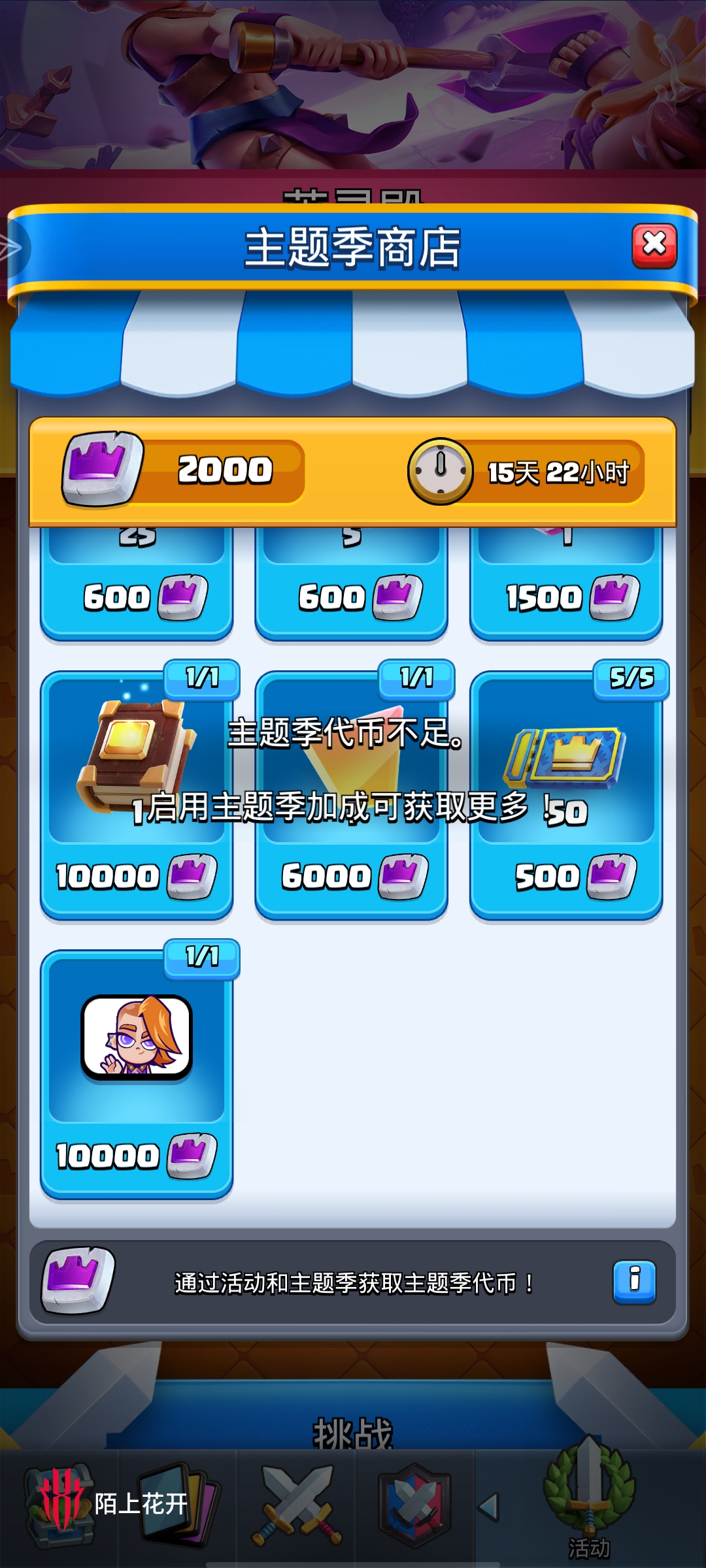Buy the banner tokens priced at 500
The image size is (706, 1568).
click(566, 795)
